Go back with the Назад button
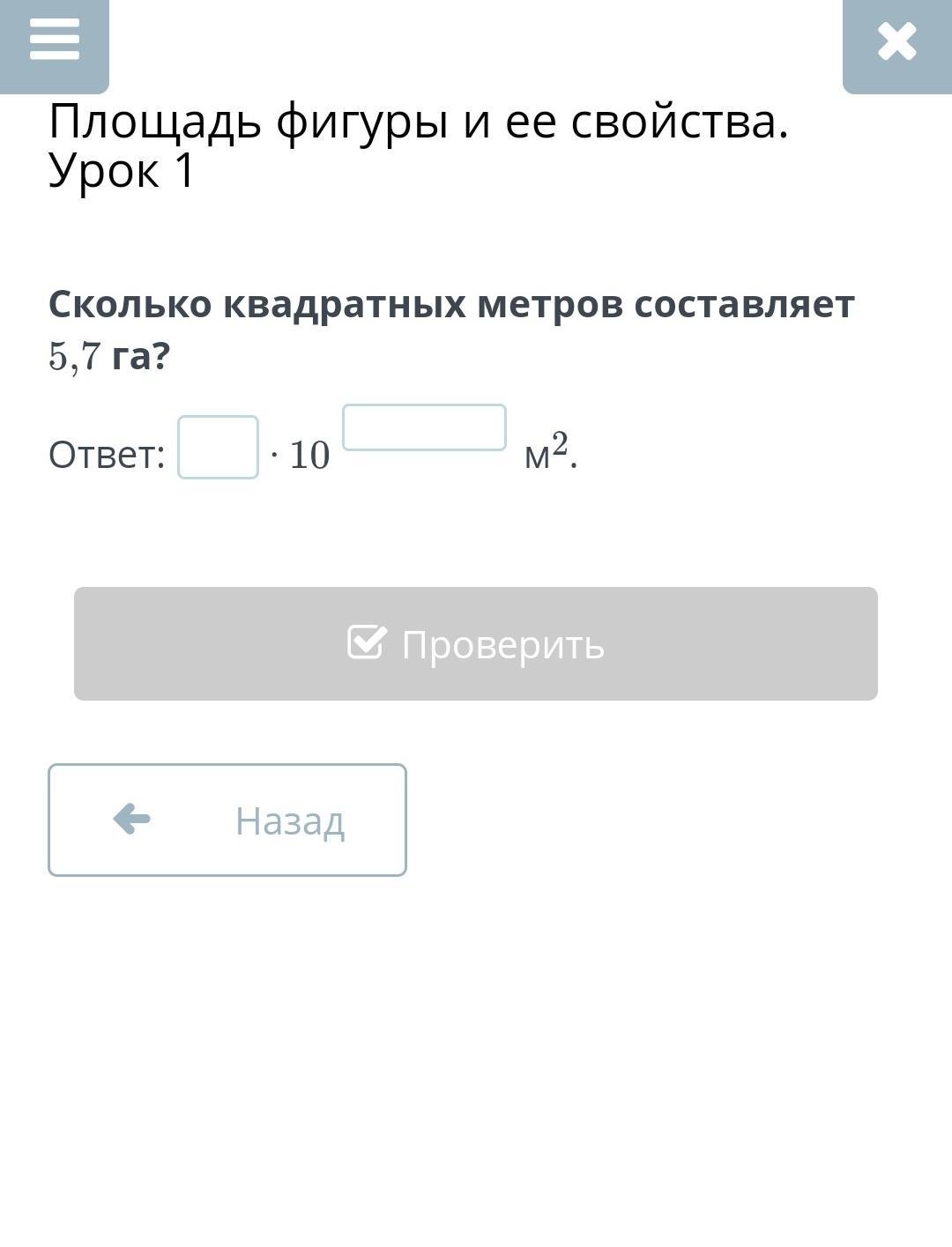952x1247 pixels. pos(227,820)
